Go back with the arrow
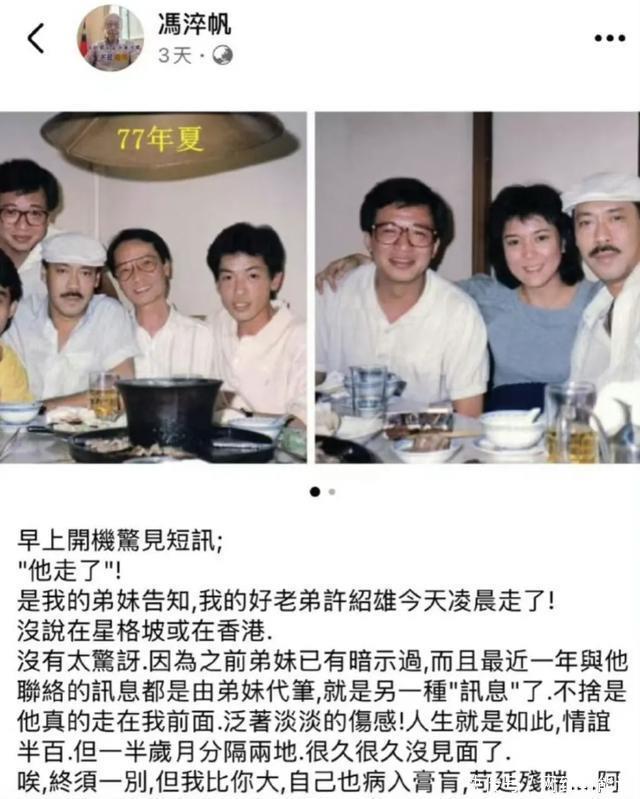The height and width of the screenshot is (799, 640). [x=36, y=38]
